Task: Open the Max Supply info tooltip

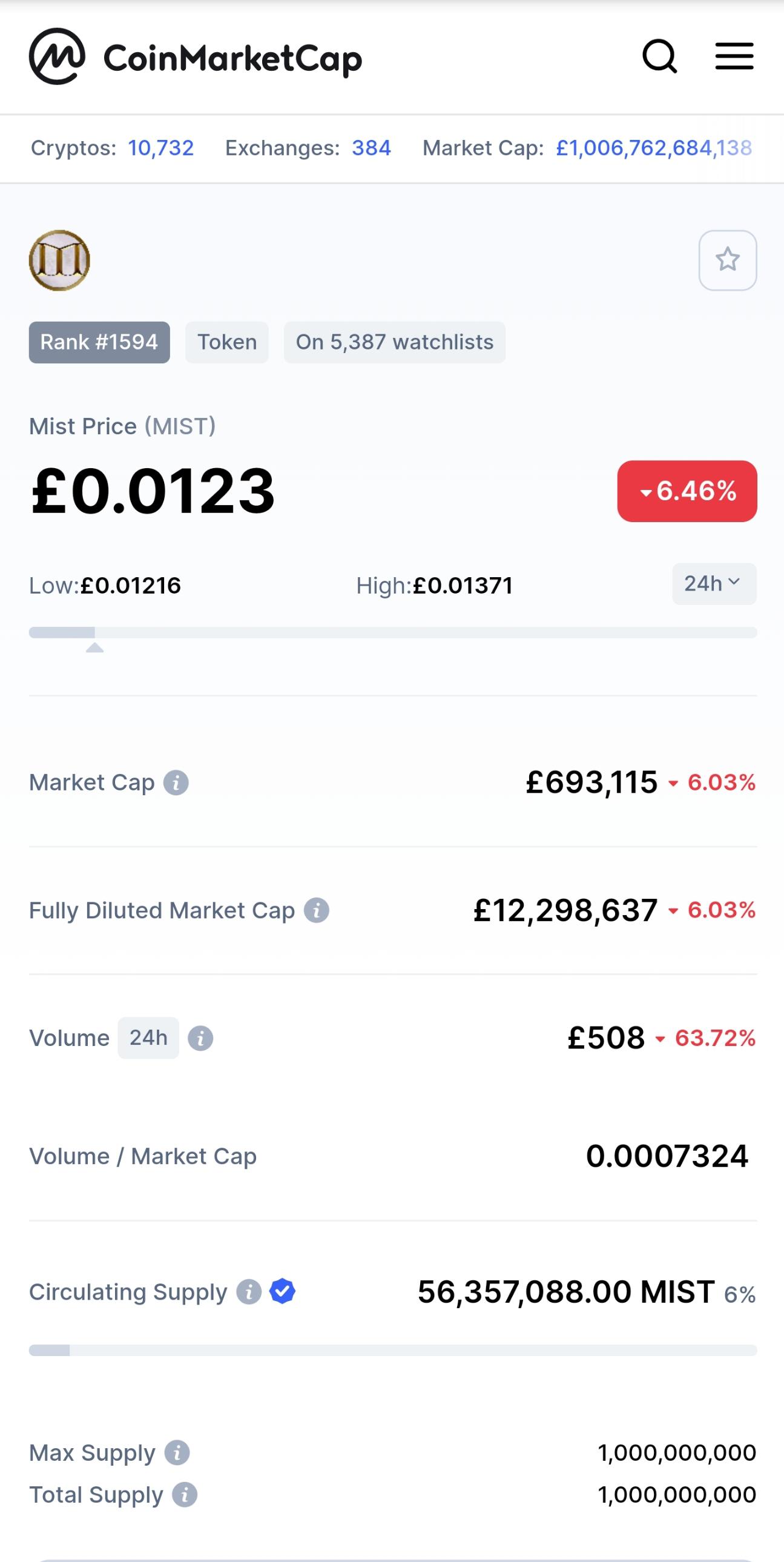Action: coord(176,1453)
